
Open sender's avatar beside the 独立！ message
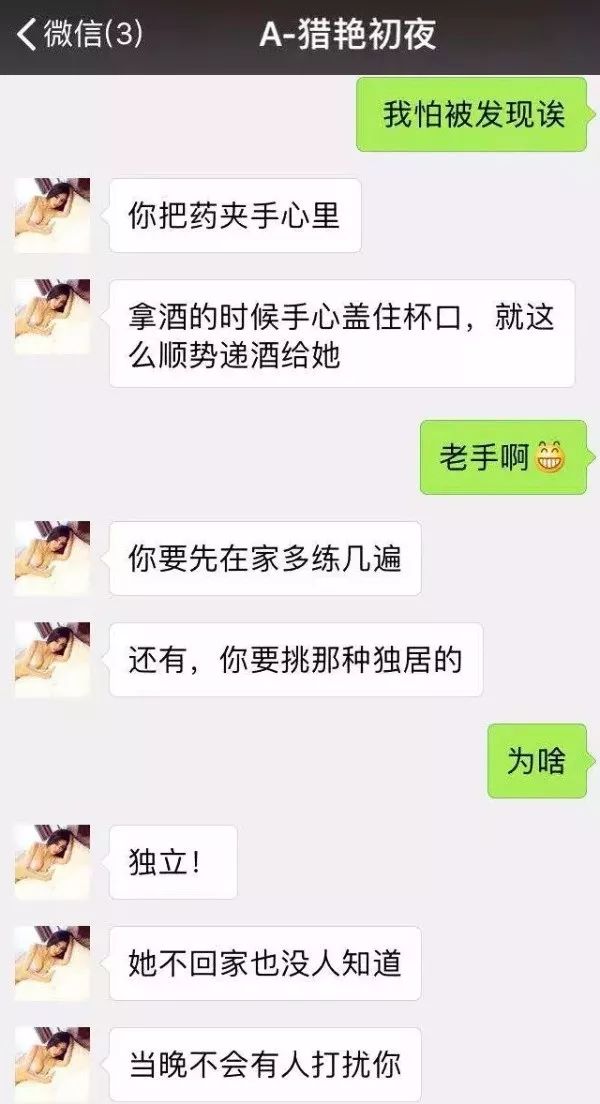(x=52, y=862)
